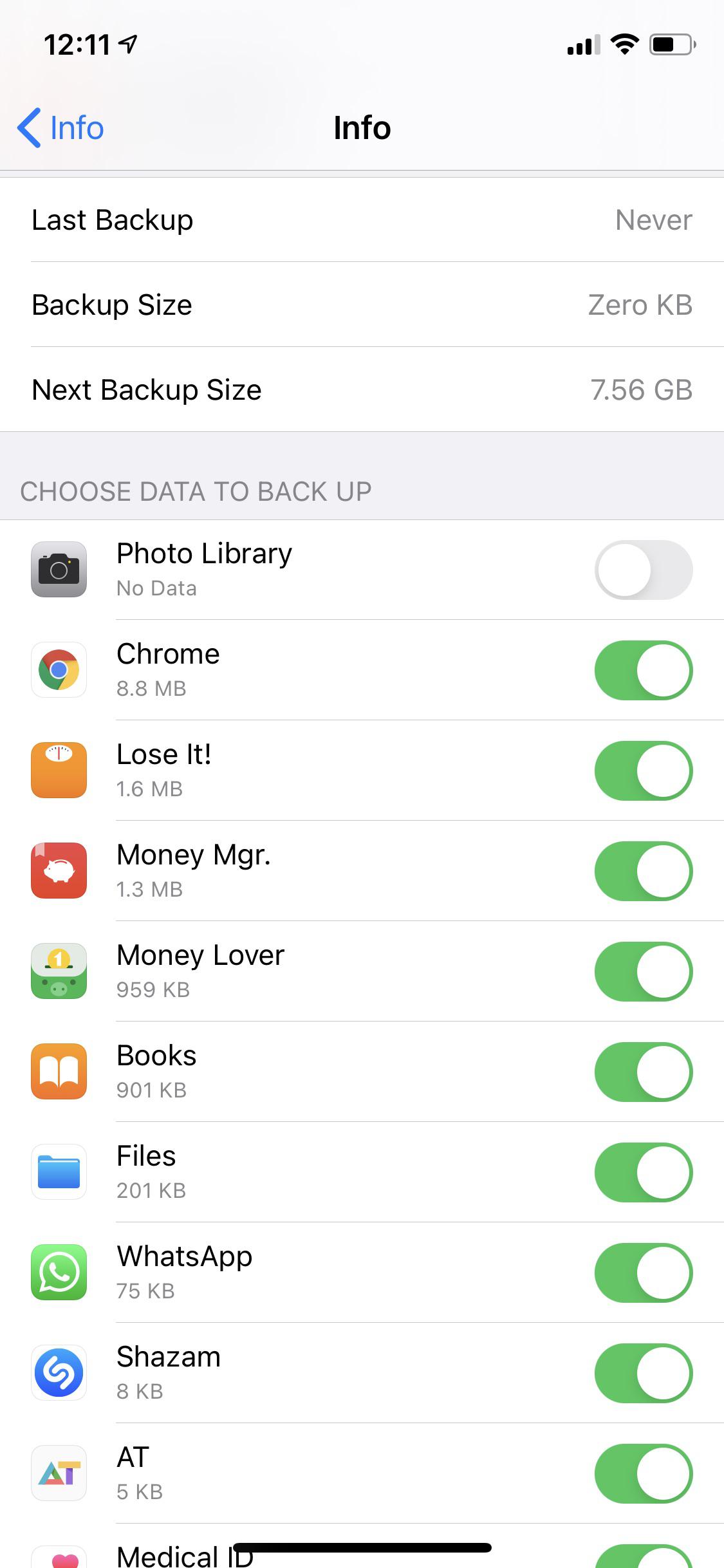Select the Next Backup Size row
This screenshot has height=1568, width=724.
[x=362, y=389]
